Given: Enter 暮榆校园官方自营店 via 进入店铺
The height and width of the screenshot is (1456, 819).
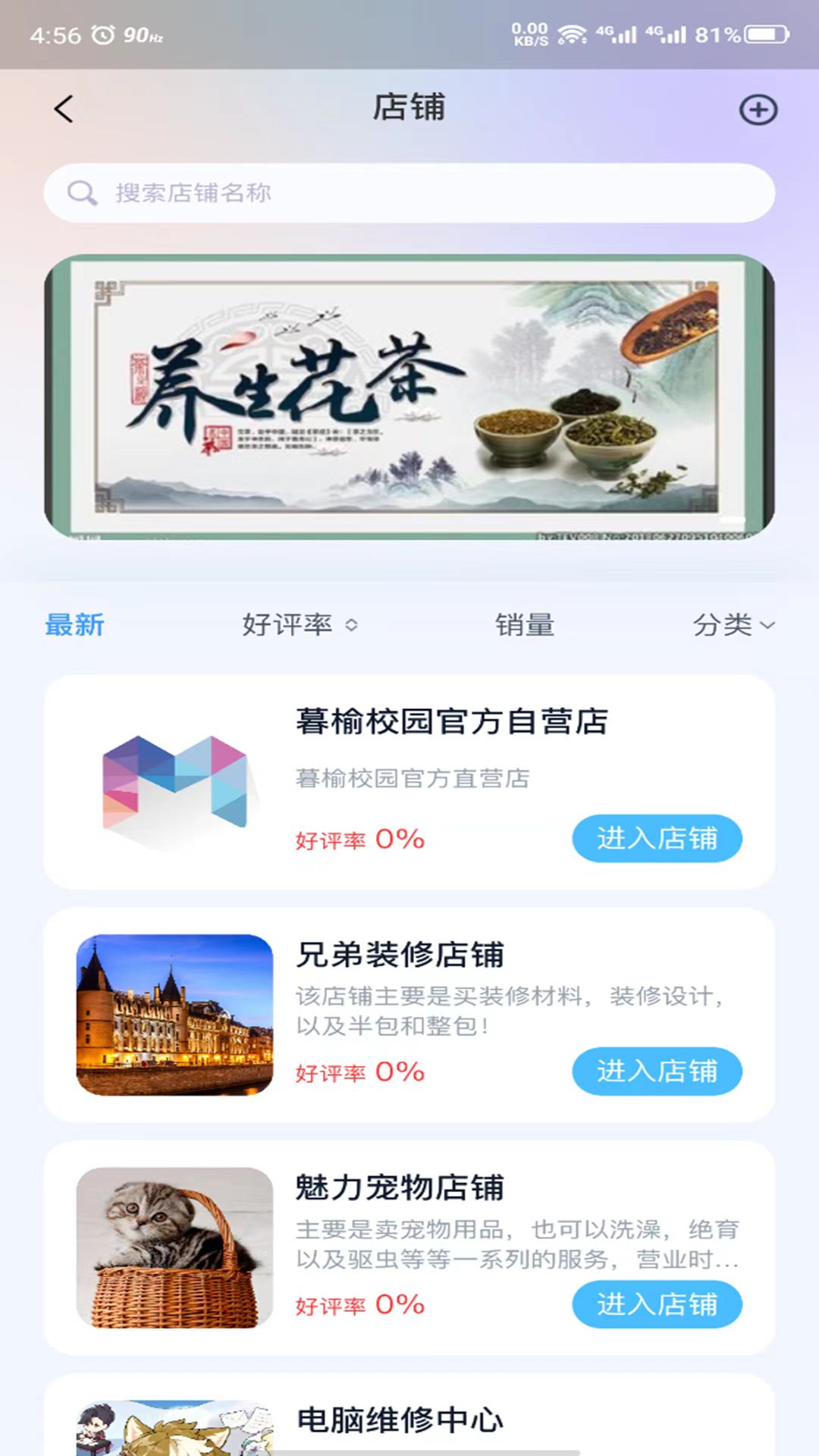Looking at the screenshot, I should 657,838.
